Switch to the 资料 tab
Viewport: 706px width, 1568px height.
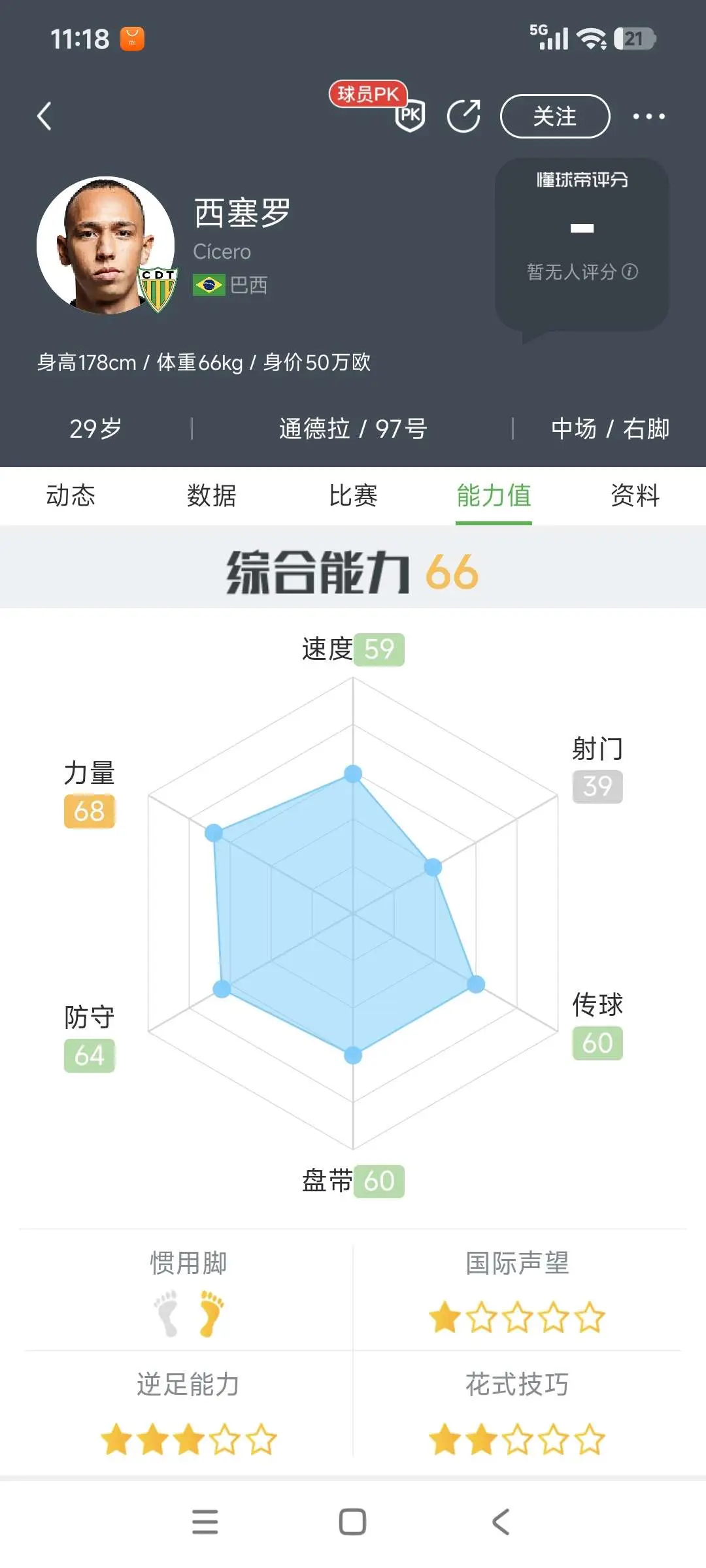tap(635, 495)
